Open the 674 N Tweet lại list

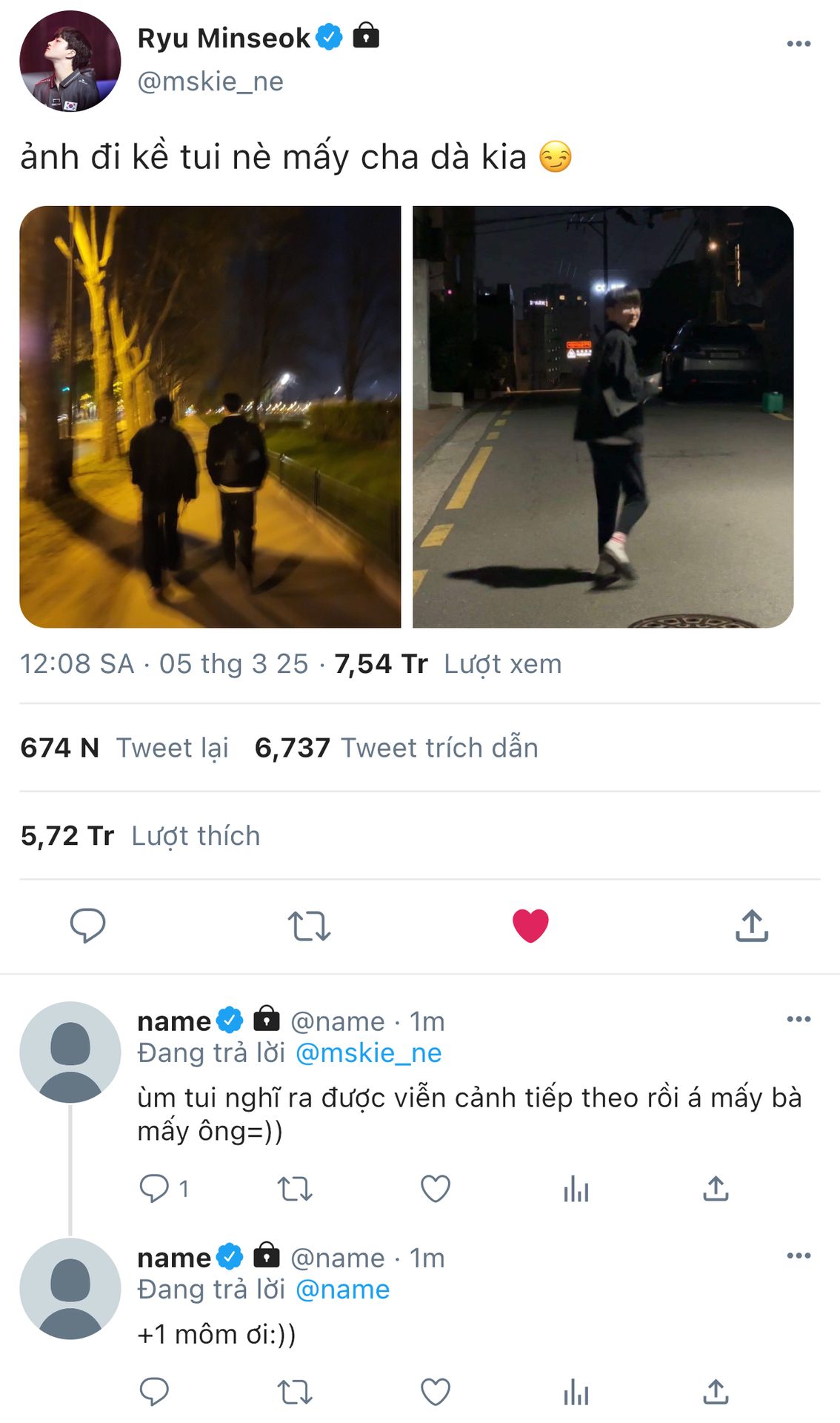pos(124,748)
